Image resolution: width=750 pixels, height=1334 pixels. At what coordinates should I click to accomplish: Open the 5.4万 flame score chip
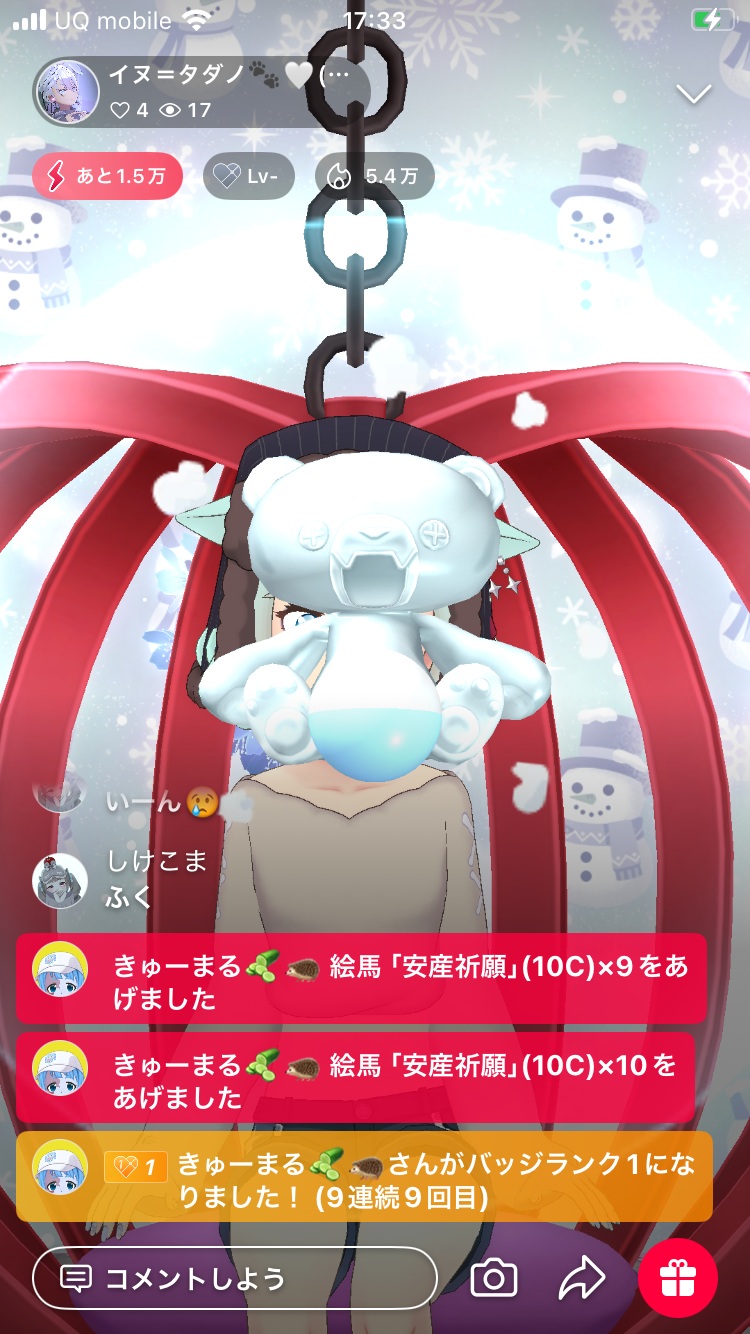click(x=374, y=177)
